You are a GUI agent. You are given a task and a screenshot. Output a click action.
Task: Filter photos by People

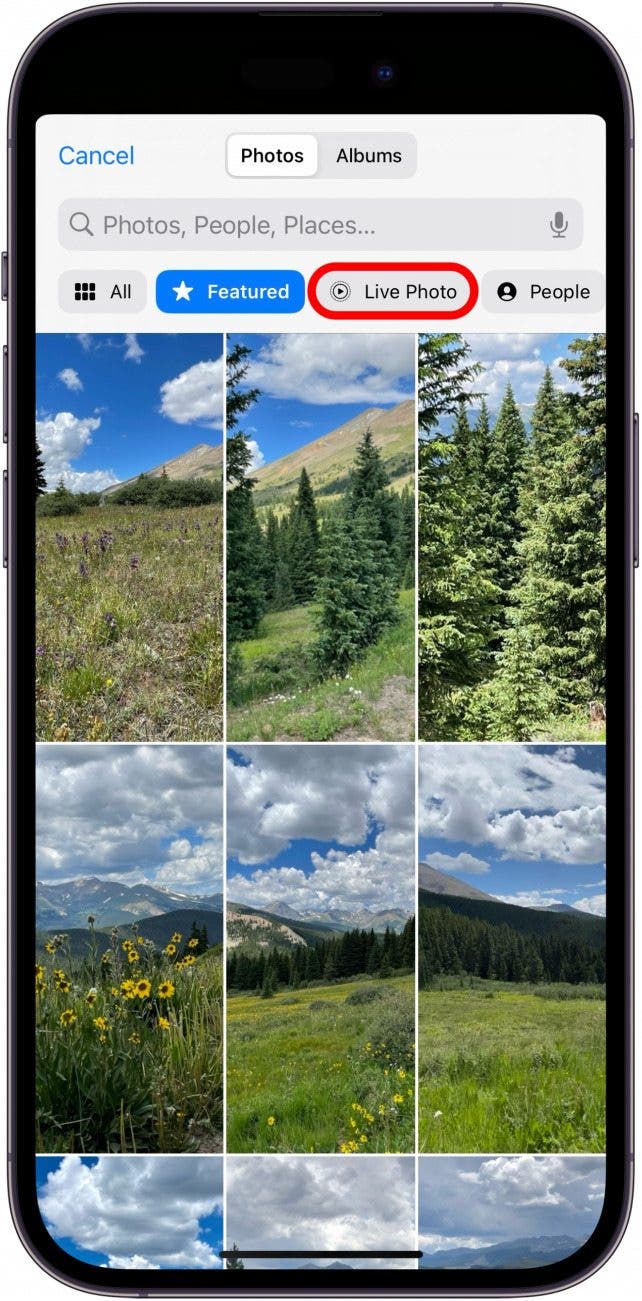[x=544, y=292]
